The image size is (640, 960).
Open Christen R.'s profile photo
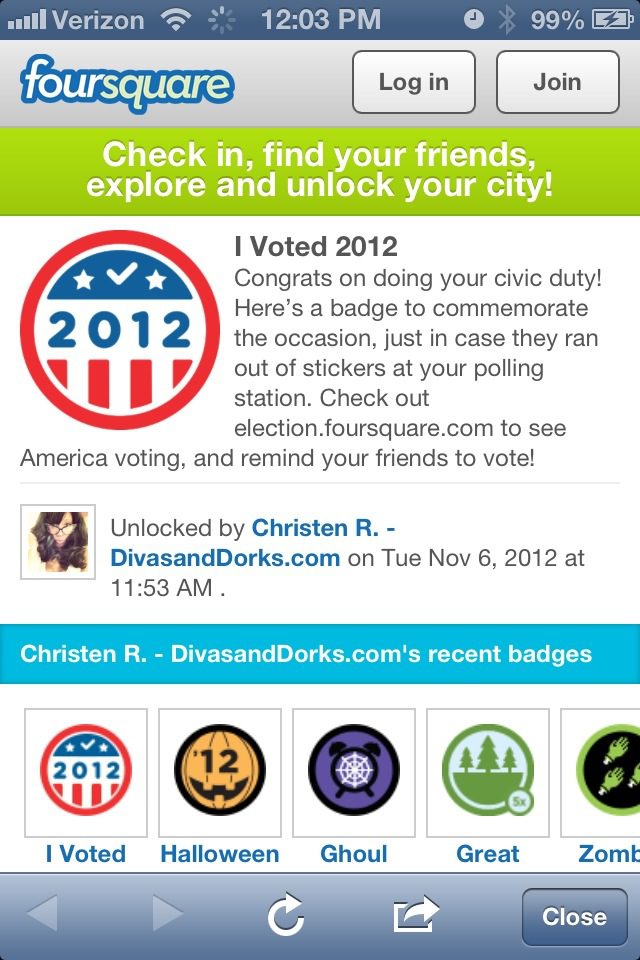click(58, 542)
